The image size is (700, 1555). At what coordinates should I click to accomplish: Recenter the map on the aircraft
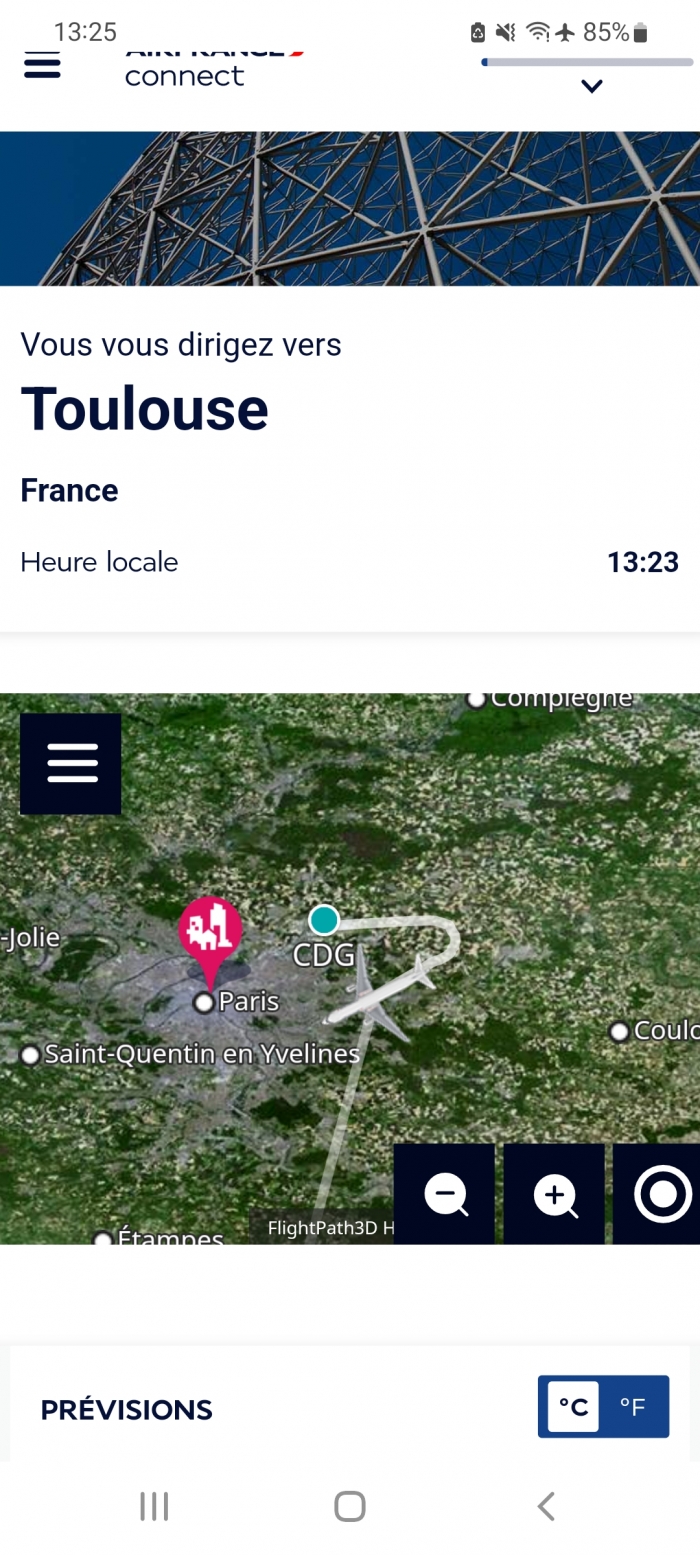tap(661, 1195)
